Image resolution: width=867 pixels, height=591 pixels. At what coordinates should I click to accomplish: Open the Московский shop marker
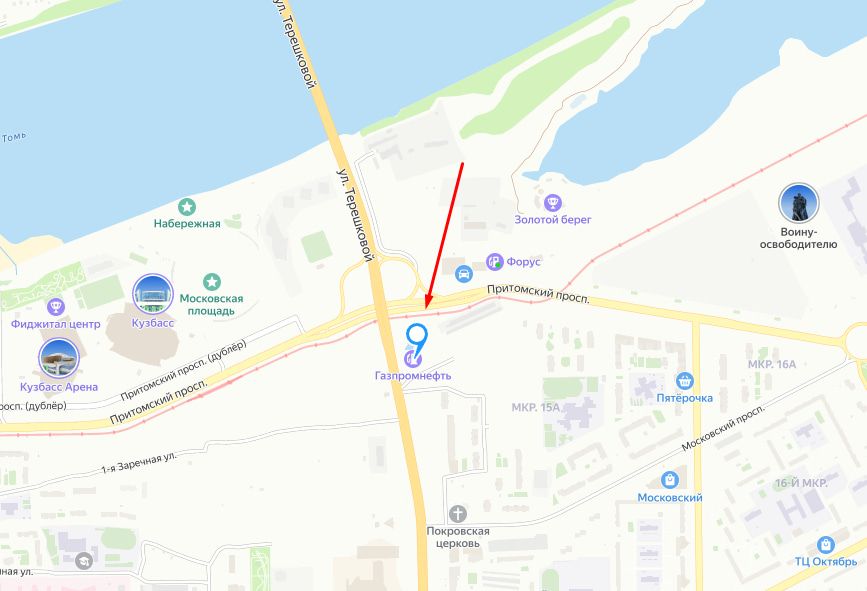(670, 480)
